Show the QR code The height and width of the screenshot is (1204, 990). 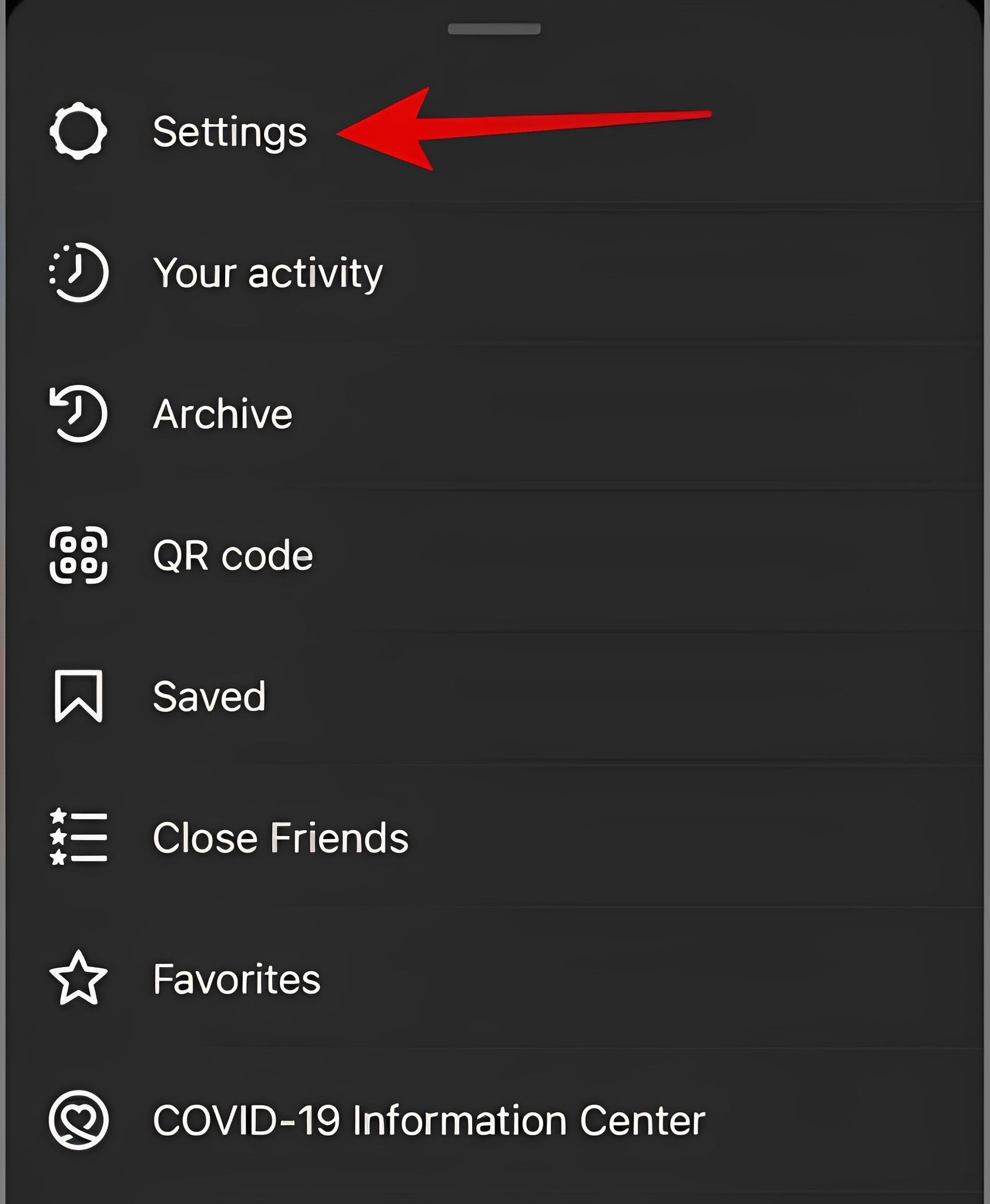click(233, 556)
